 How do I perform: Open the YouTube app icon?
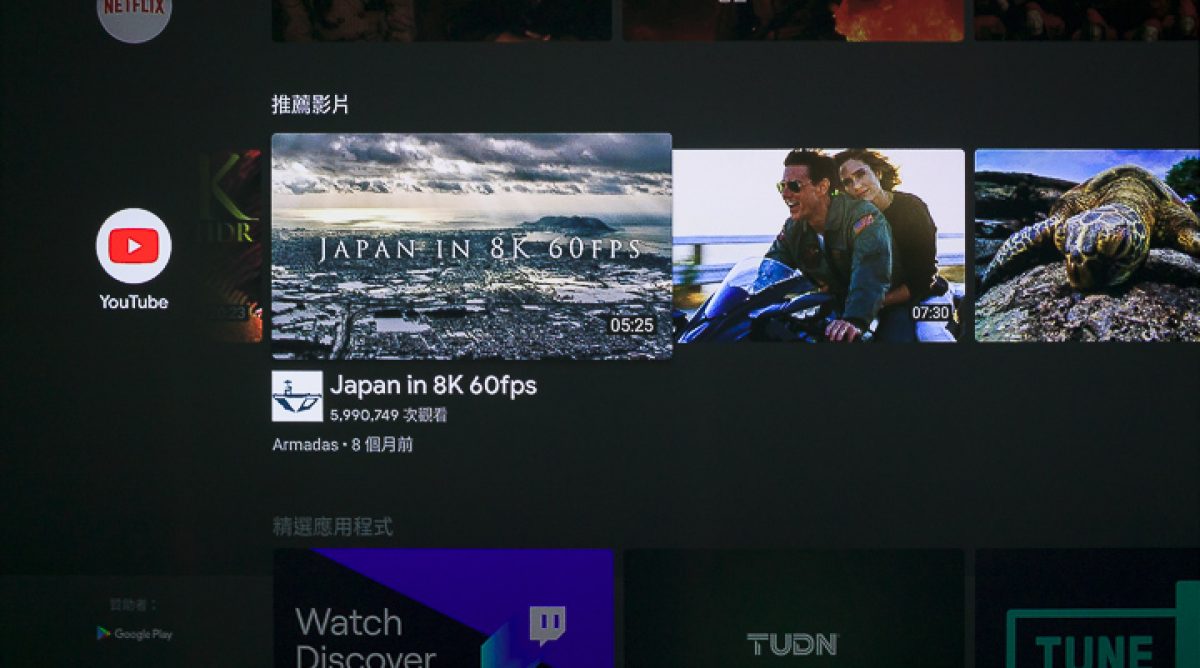(x=134, y=246)
